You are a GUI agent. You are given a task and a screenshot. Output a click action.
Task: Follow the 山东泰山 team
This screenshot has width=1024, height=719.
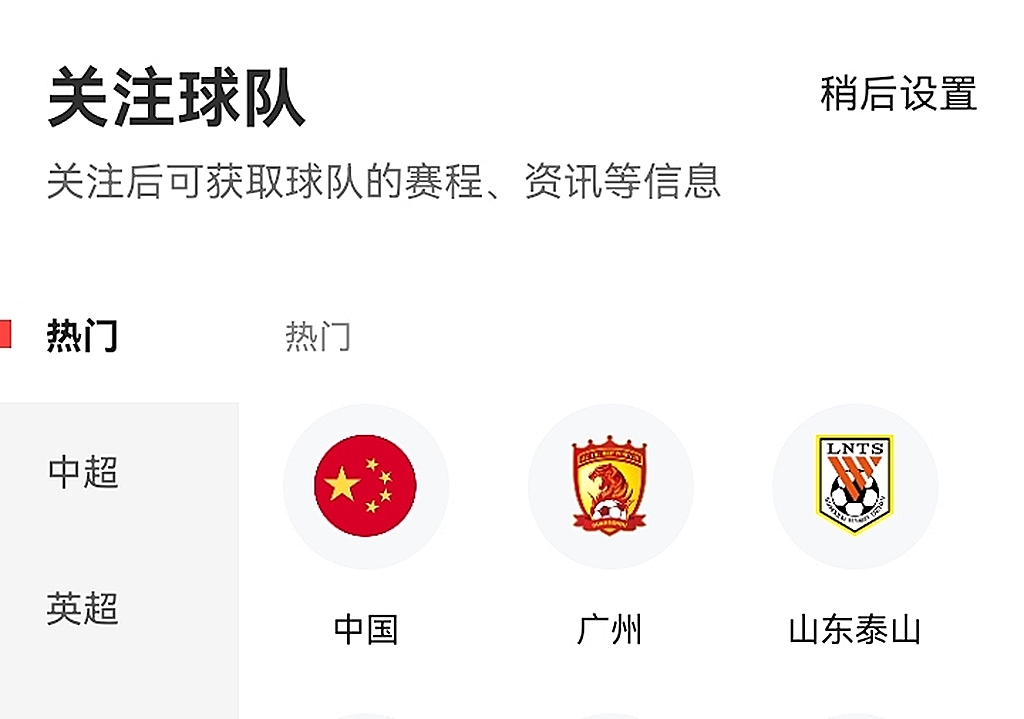855,487
